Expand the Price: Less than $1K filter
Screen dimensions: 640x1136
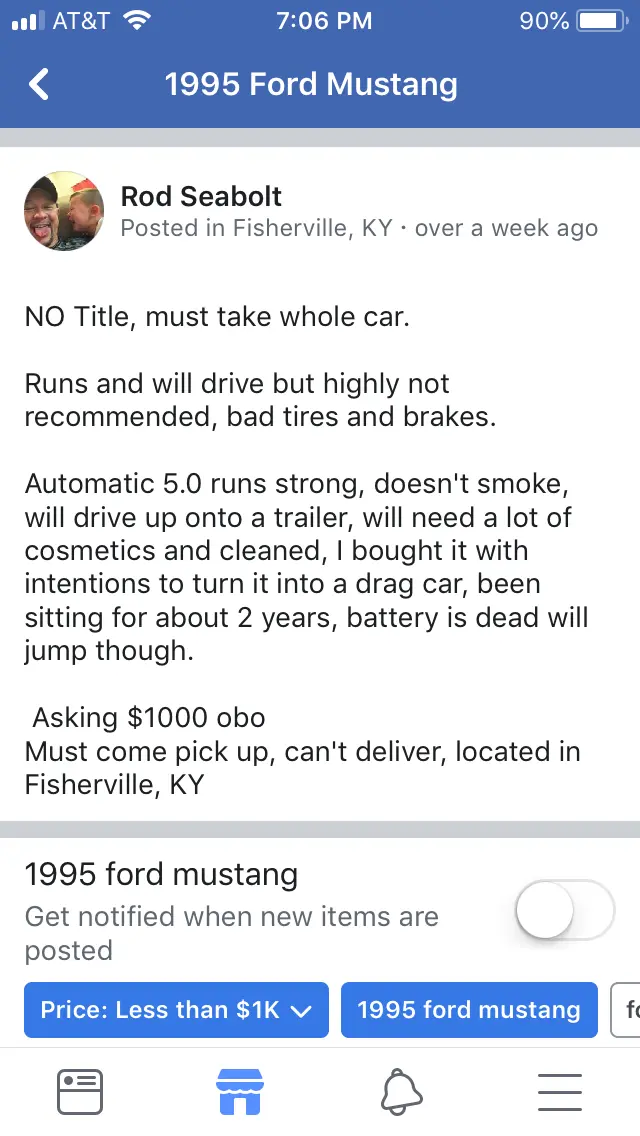[176, 1009]
